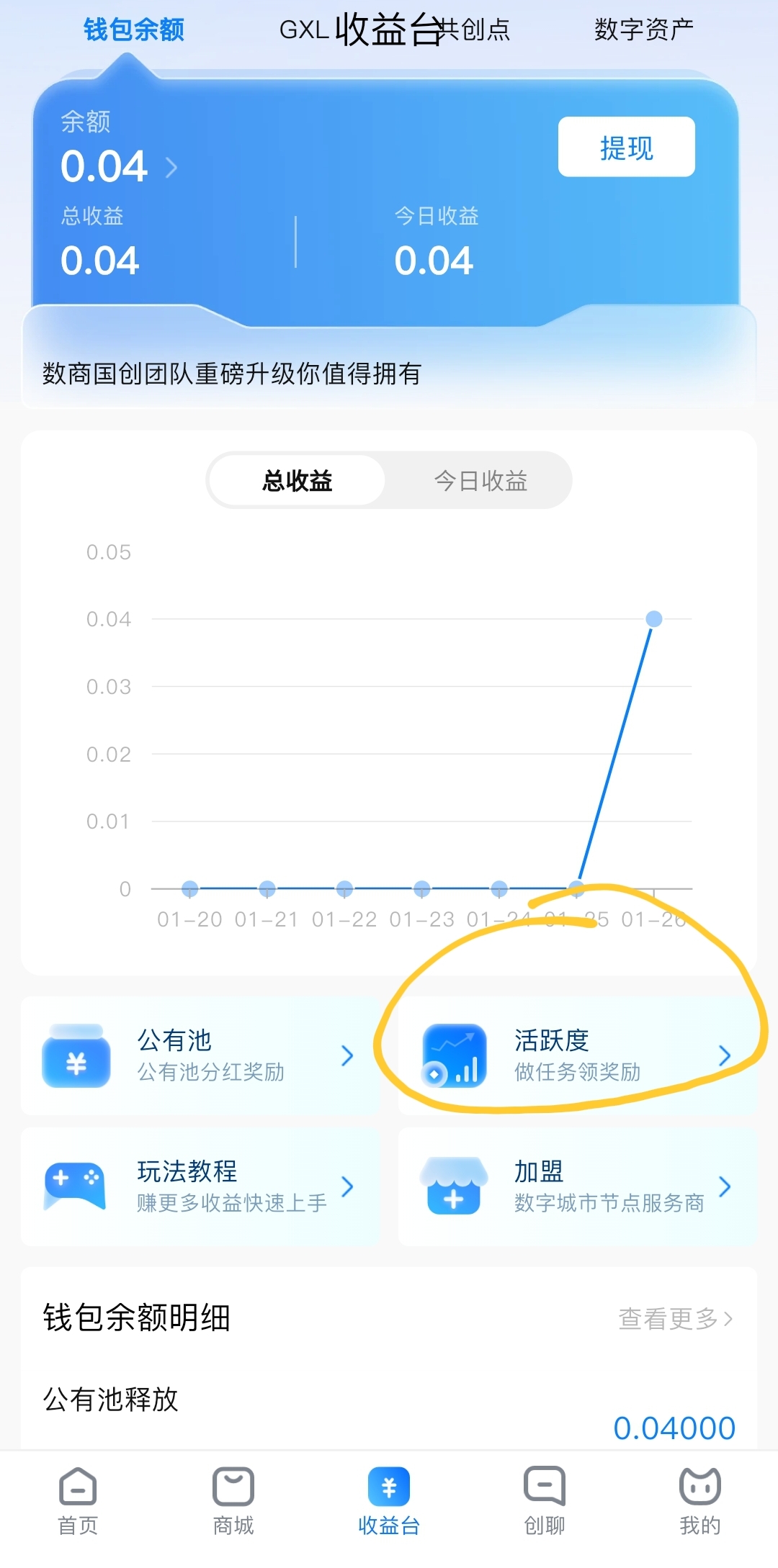Open the 活跃度 task rewards card

pyautogui.click(x=577, y=1055)
